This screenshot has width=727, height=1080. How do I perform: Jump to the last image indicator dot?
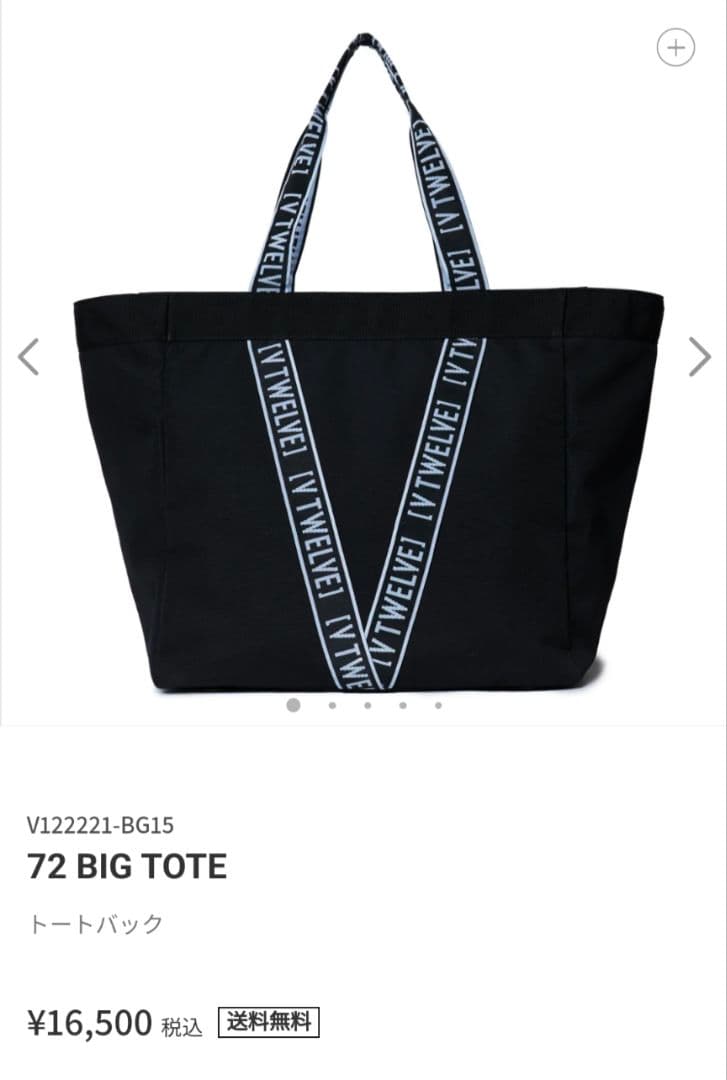tap(438, 705)
